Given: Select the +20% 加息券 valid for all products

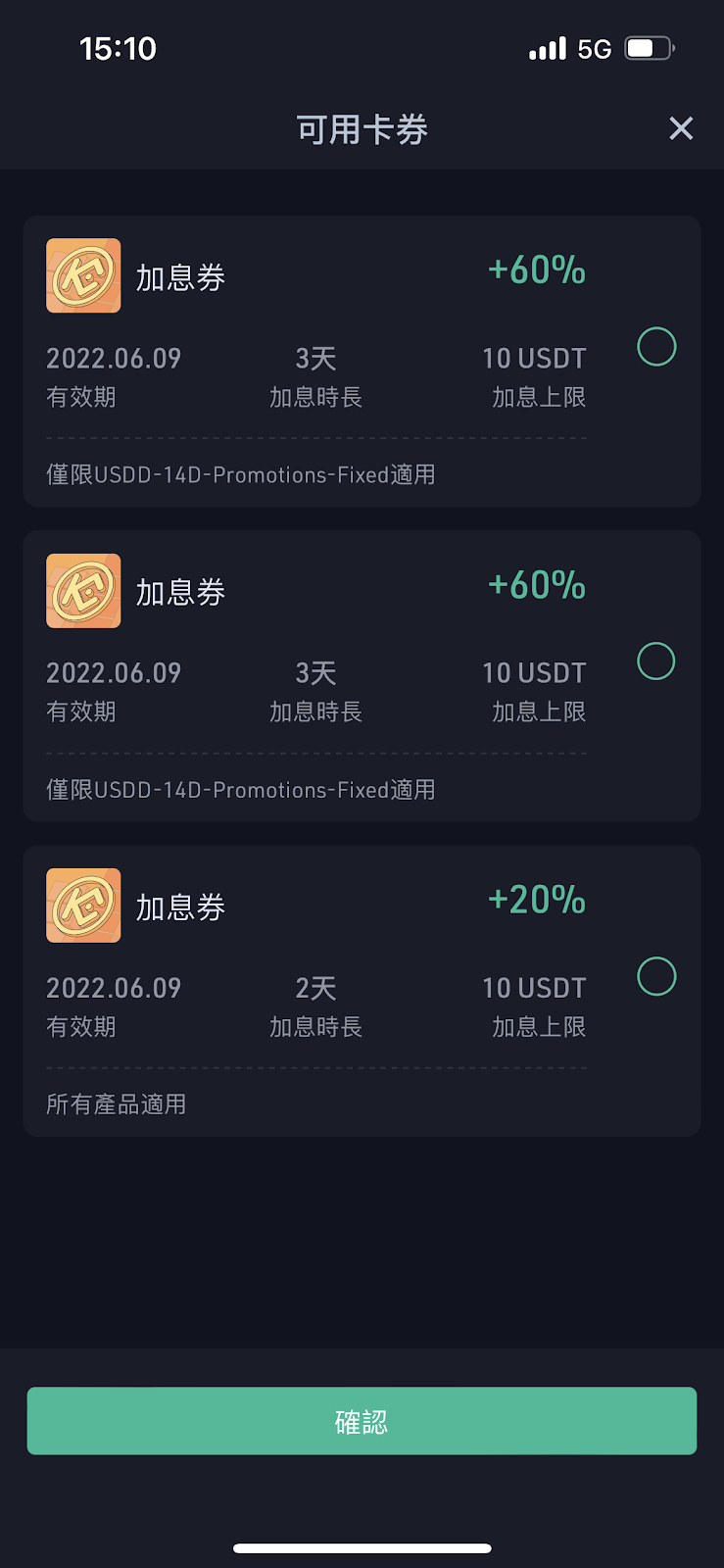Looking at the screenshot, I should (656, 976).
